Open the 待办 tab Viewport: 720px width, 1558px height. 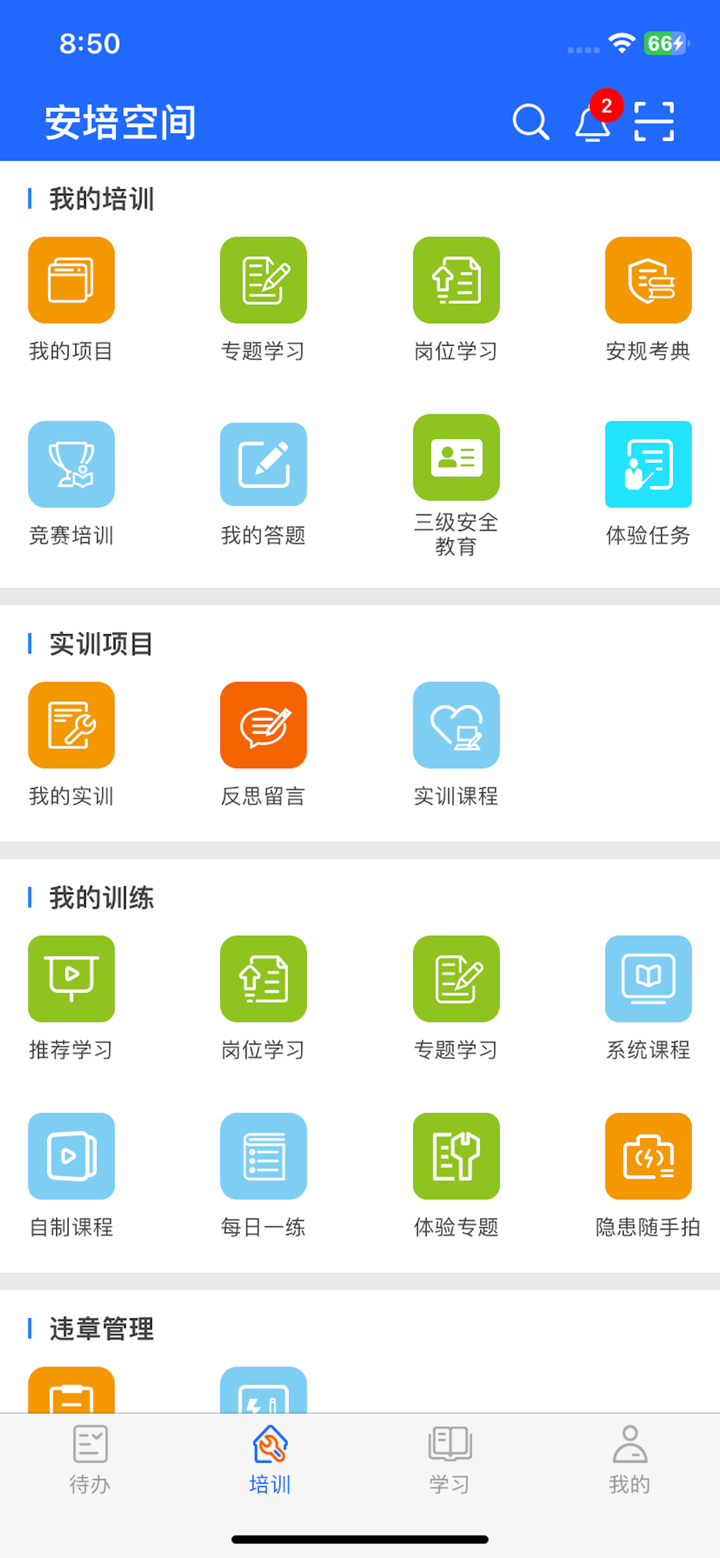[x=89, y=1460]
